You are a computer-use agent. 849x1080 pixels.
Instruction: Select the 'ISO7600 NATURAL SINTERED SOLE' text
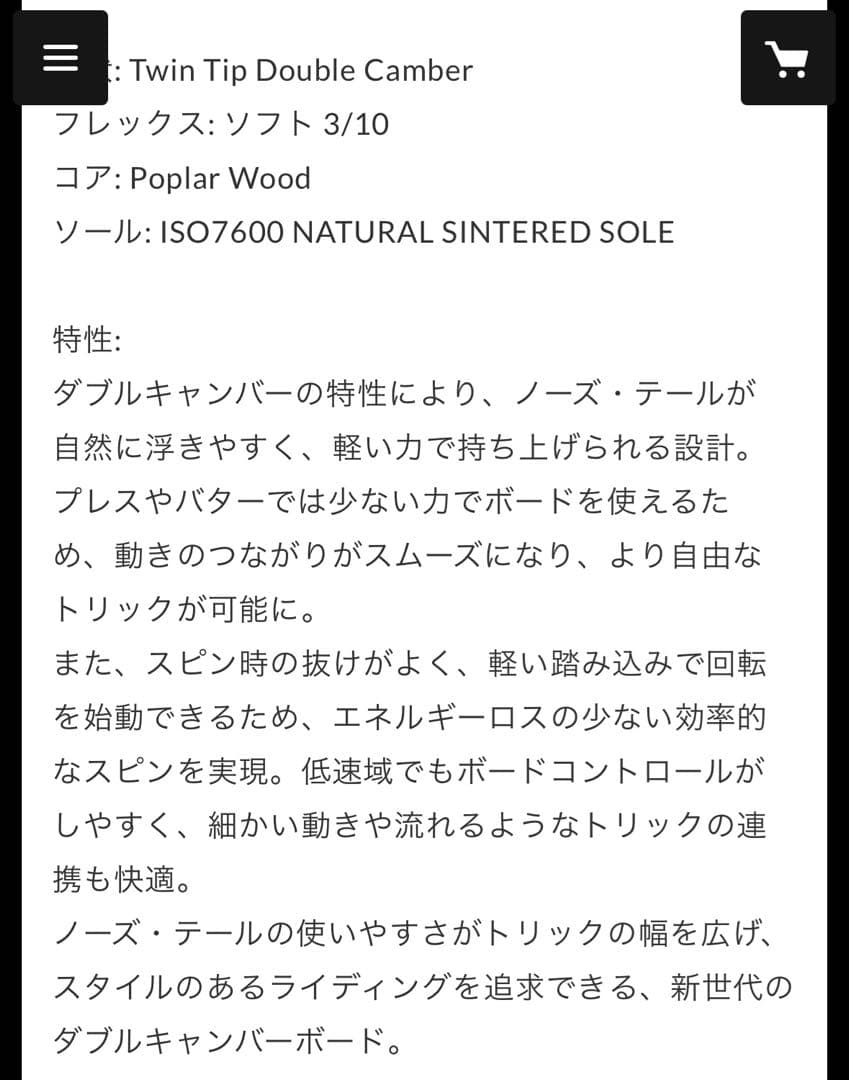[x=415, y=232]
